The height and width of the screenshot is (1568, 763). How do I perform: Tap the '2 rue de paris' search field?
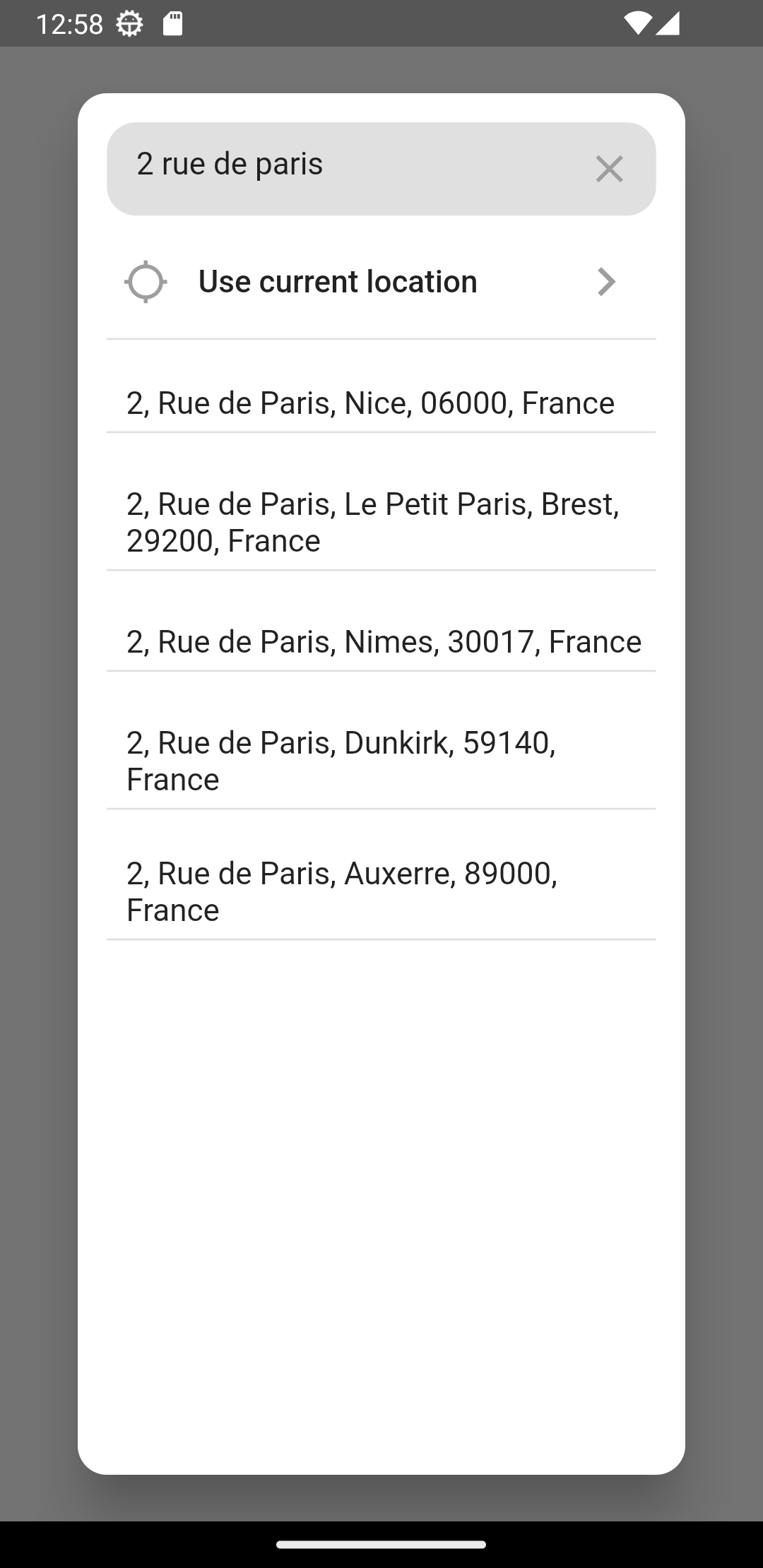click(381, 169)
